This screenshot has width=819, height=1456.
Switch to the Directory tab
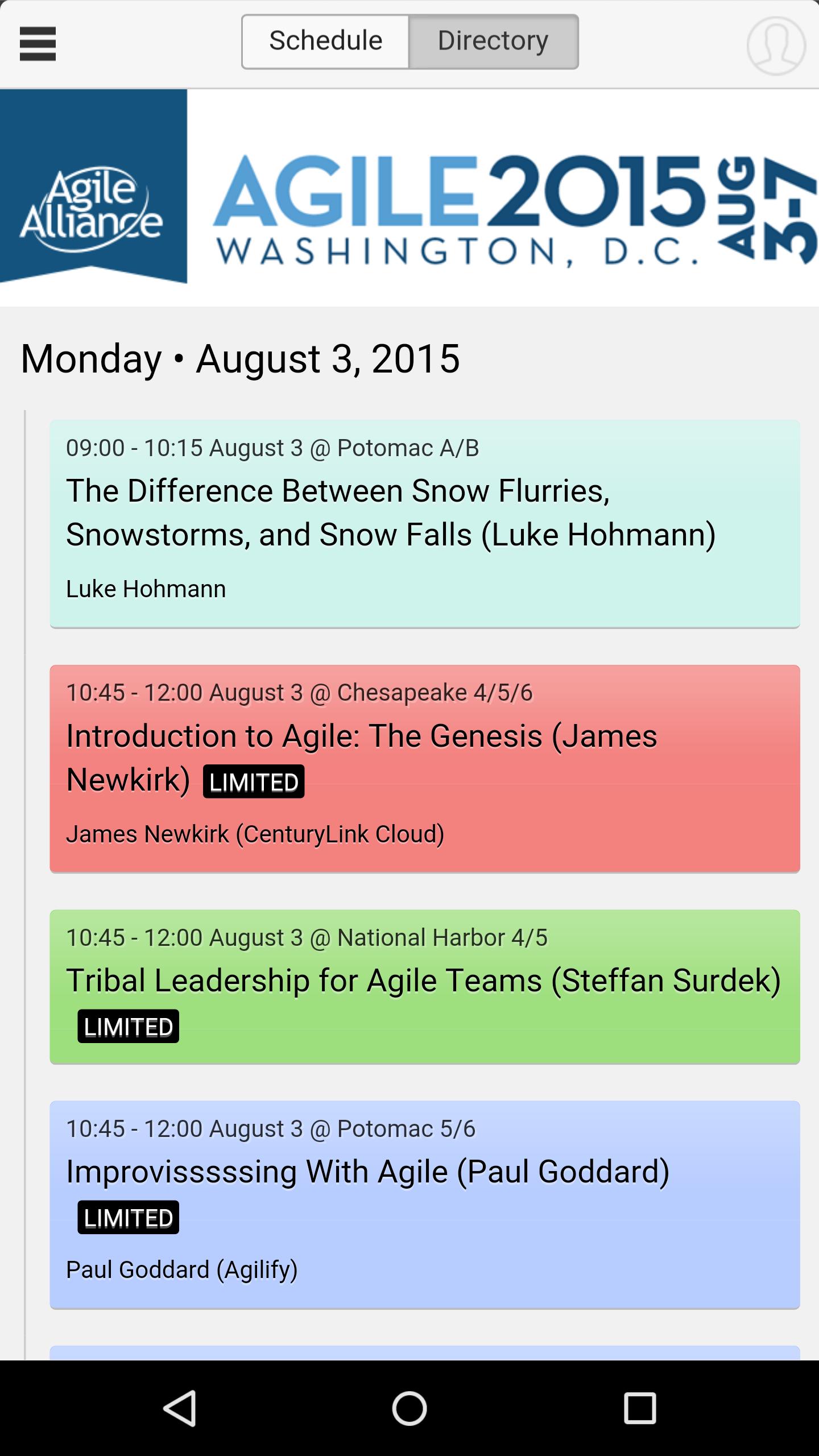point(493,40)
